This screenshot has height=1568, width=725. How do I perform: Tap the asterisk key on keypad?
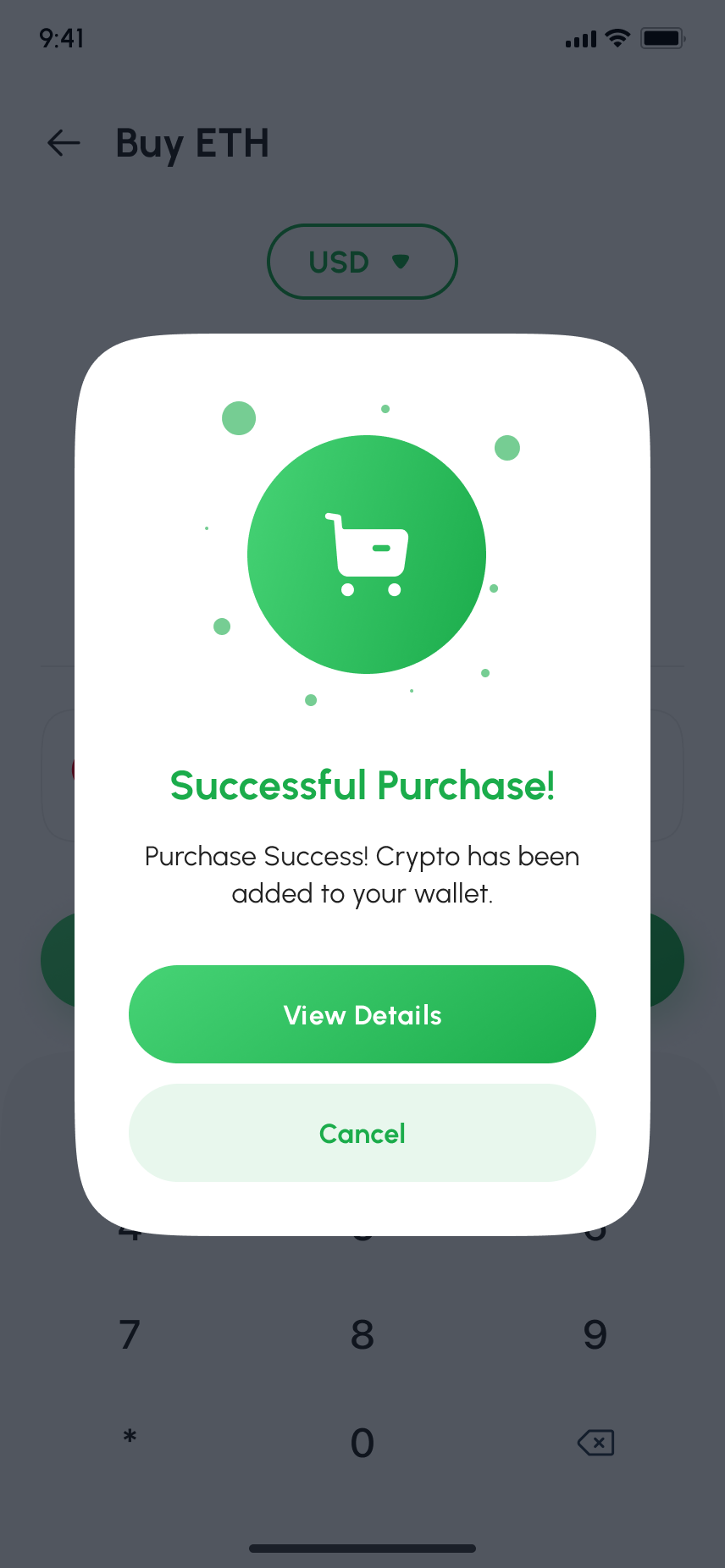coord(130,1438)
